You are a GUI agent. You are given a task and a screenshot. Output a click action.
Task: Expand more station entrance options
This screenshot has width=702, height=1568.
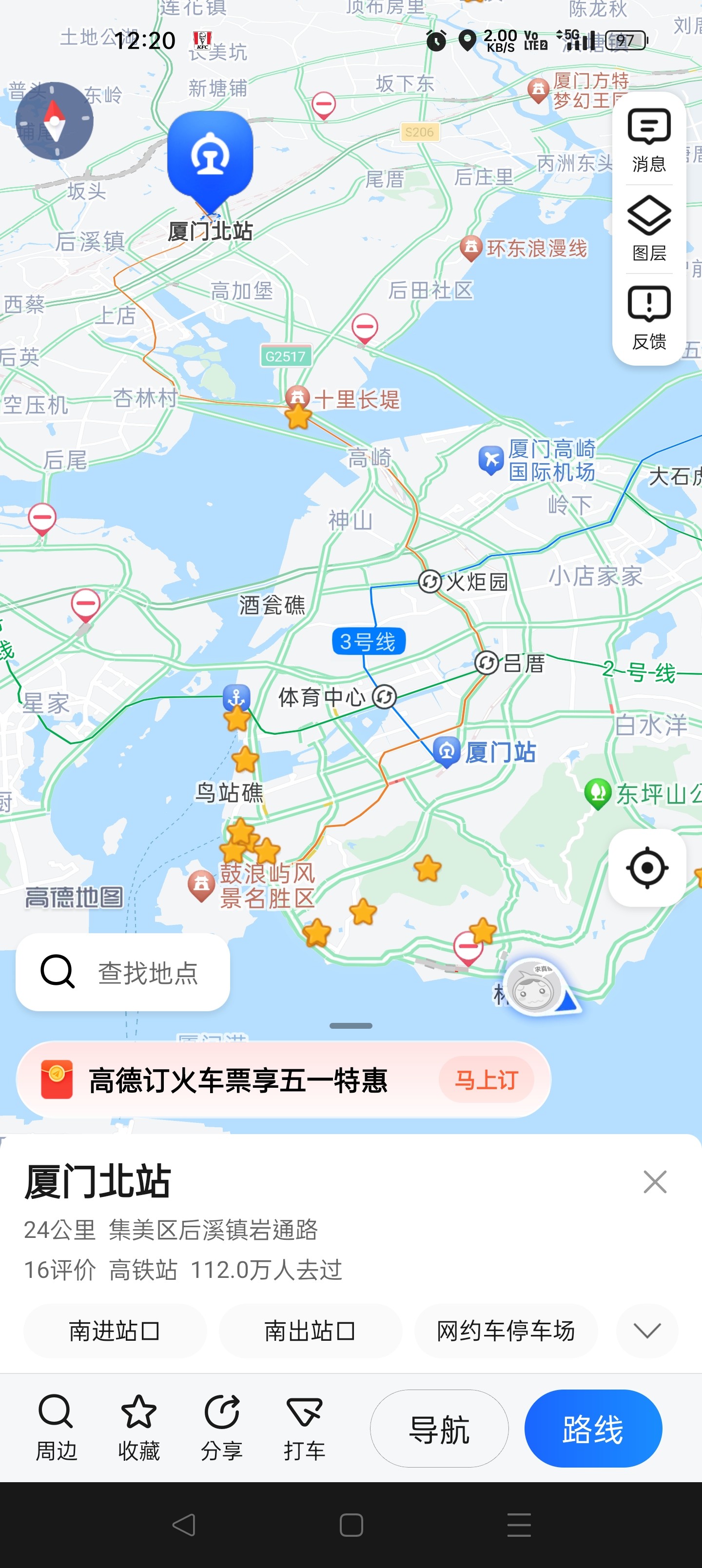647,1331
